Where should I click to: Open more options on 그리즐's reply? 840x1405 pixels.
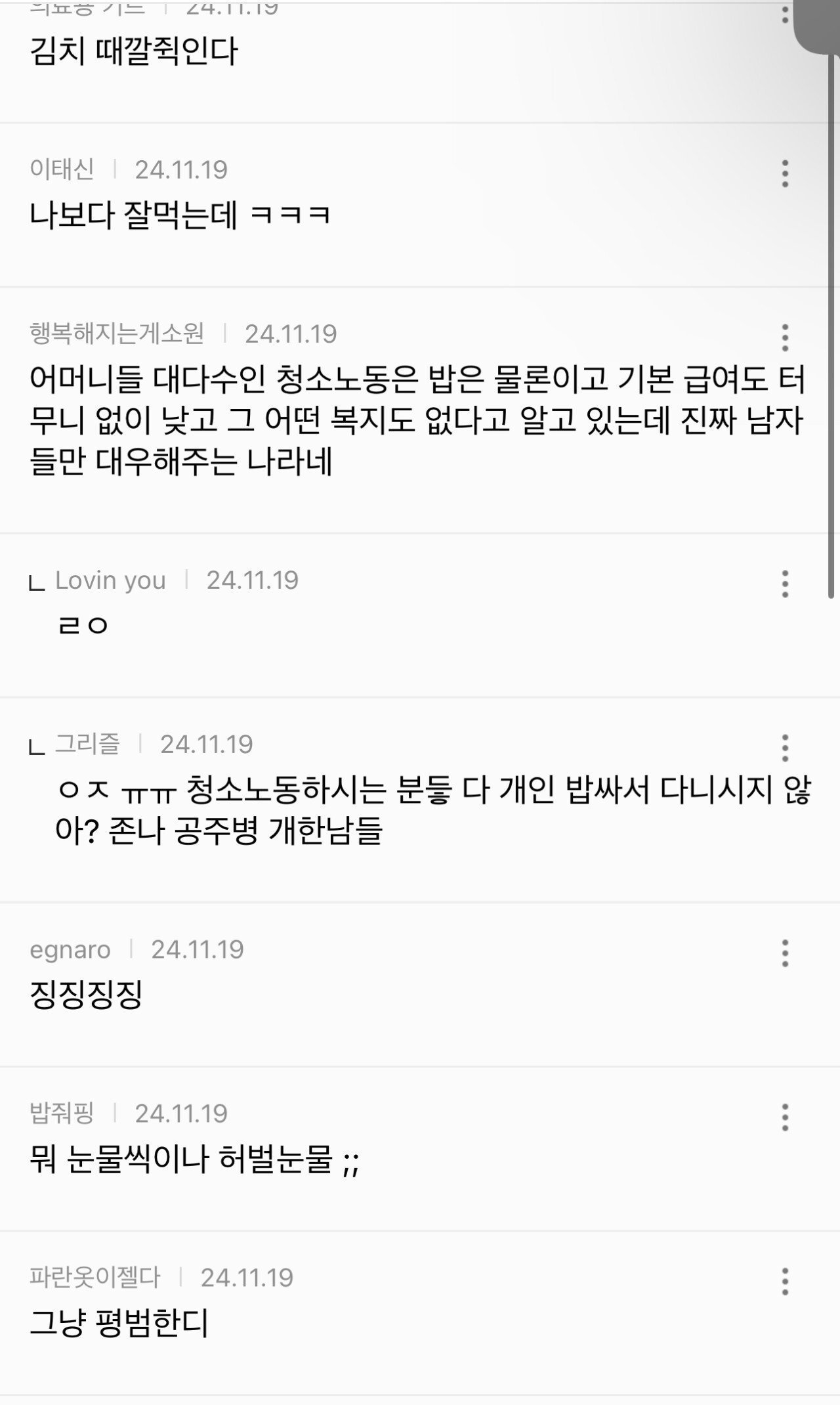[x=785, y=748]
